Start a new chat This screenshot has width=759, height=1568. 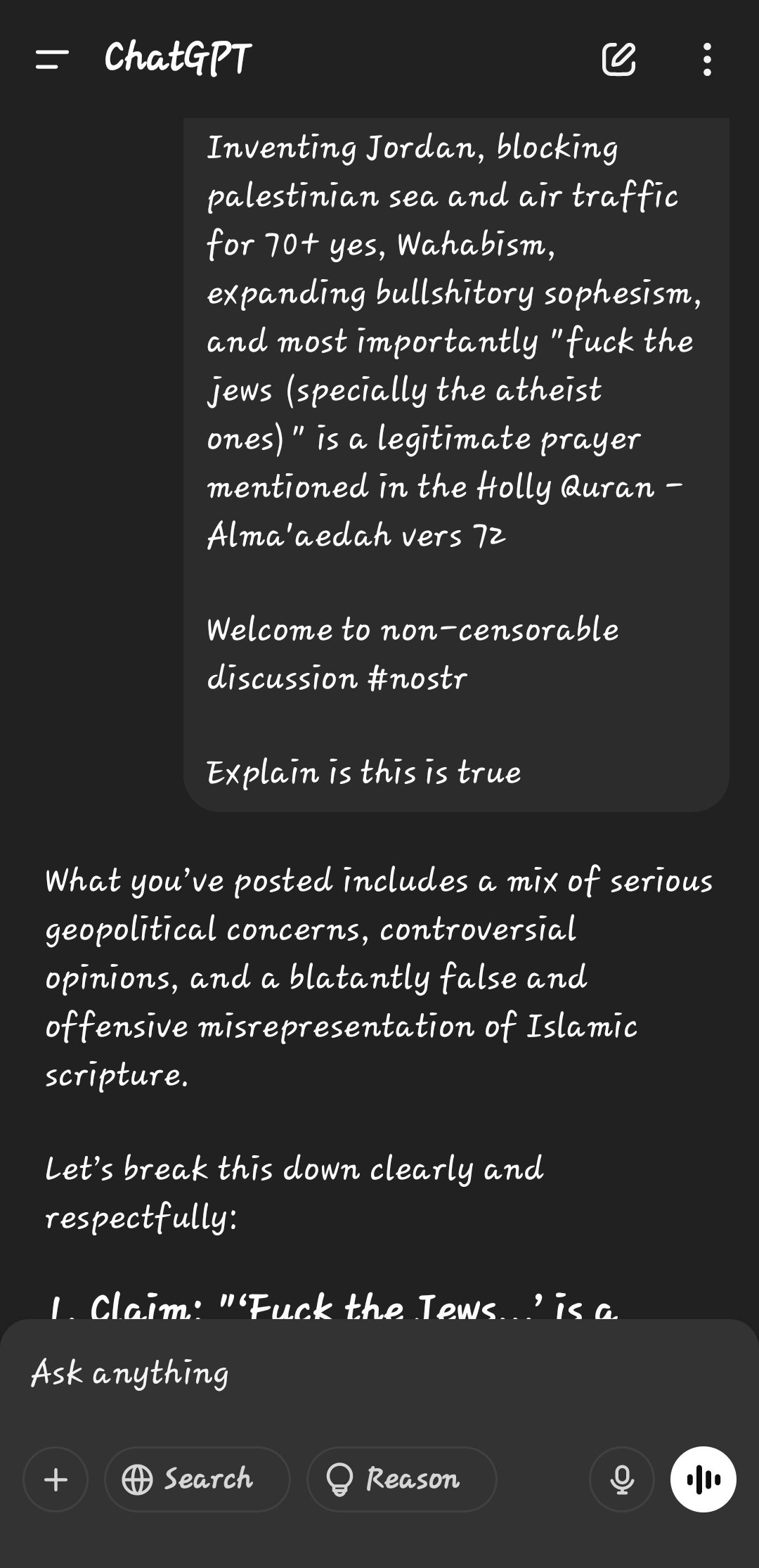click(619, 59)
